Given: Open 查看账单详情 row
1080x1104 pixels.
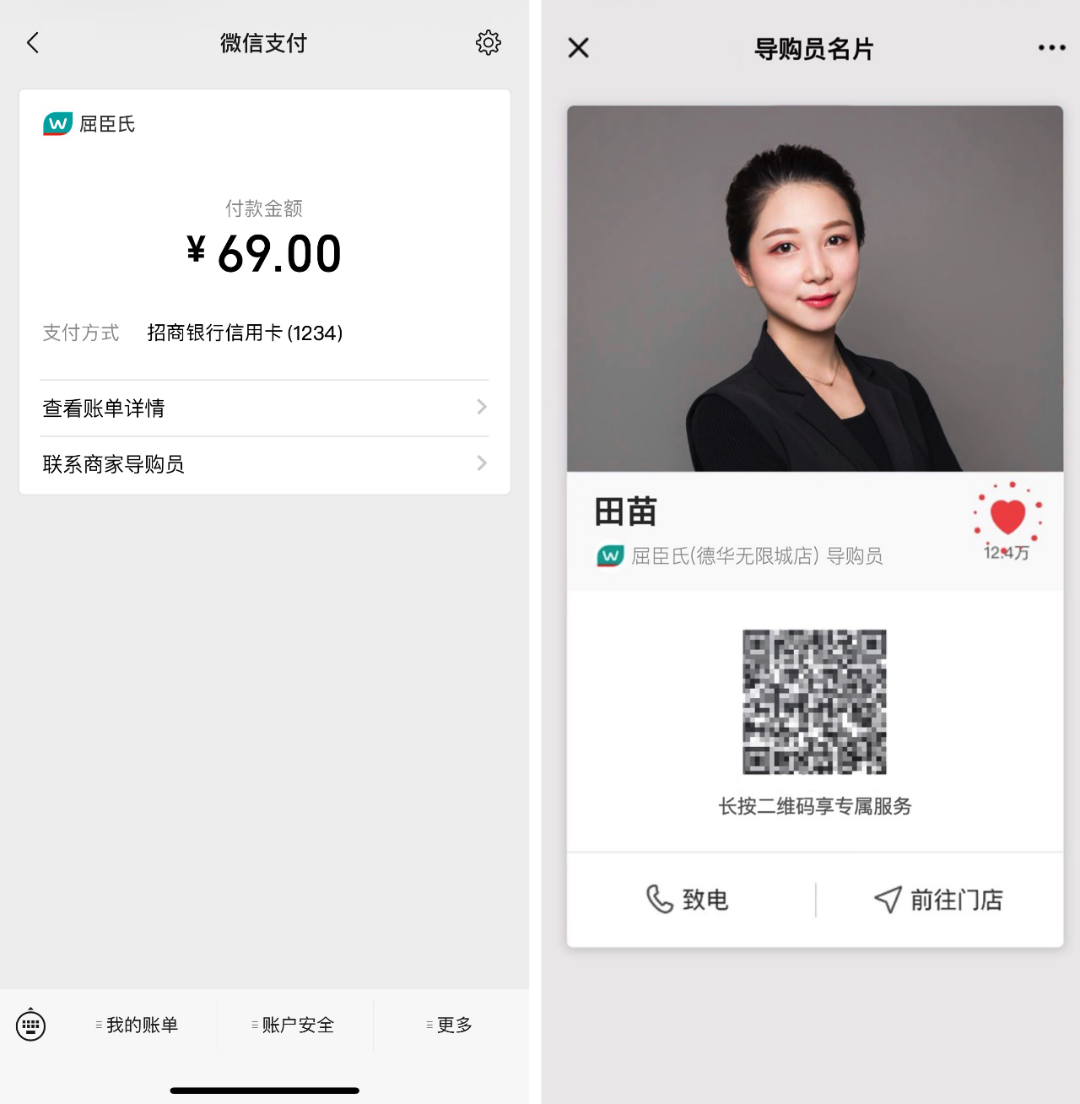Looking at the screenshot, I should tap(264, 408).
